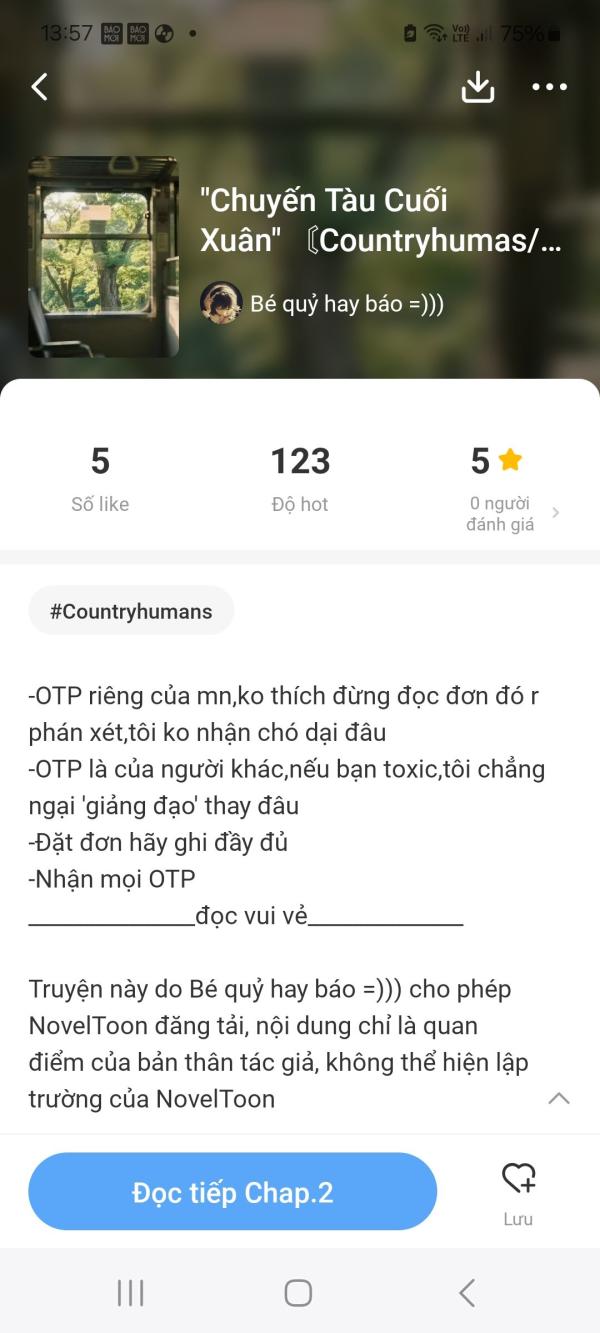This screenshot has width=600, height=1333.
Task: Open author Bé quỷ hay báo's profile
Action: click(322, 303)
